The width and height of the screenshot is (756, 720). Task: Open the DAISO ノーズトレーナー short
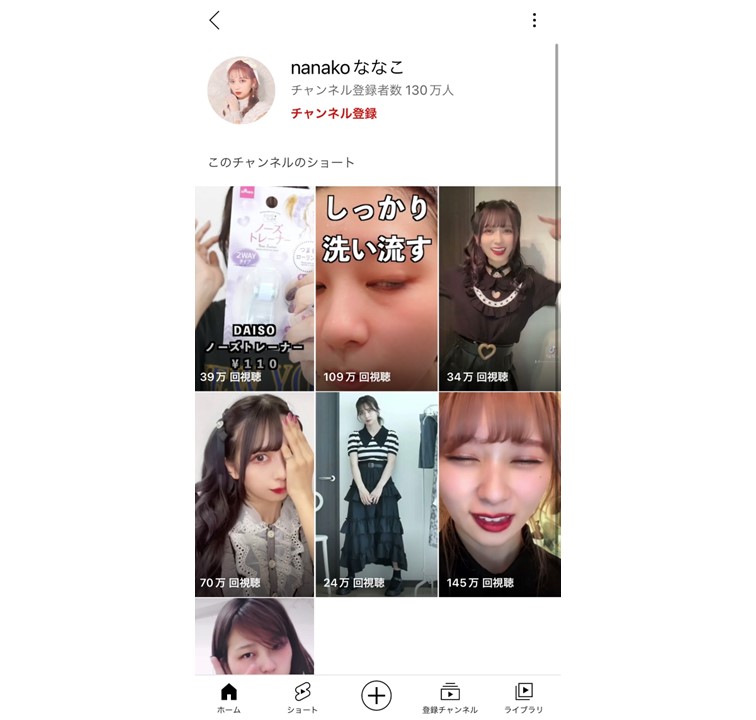click(x=254, y=288)
